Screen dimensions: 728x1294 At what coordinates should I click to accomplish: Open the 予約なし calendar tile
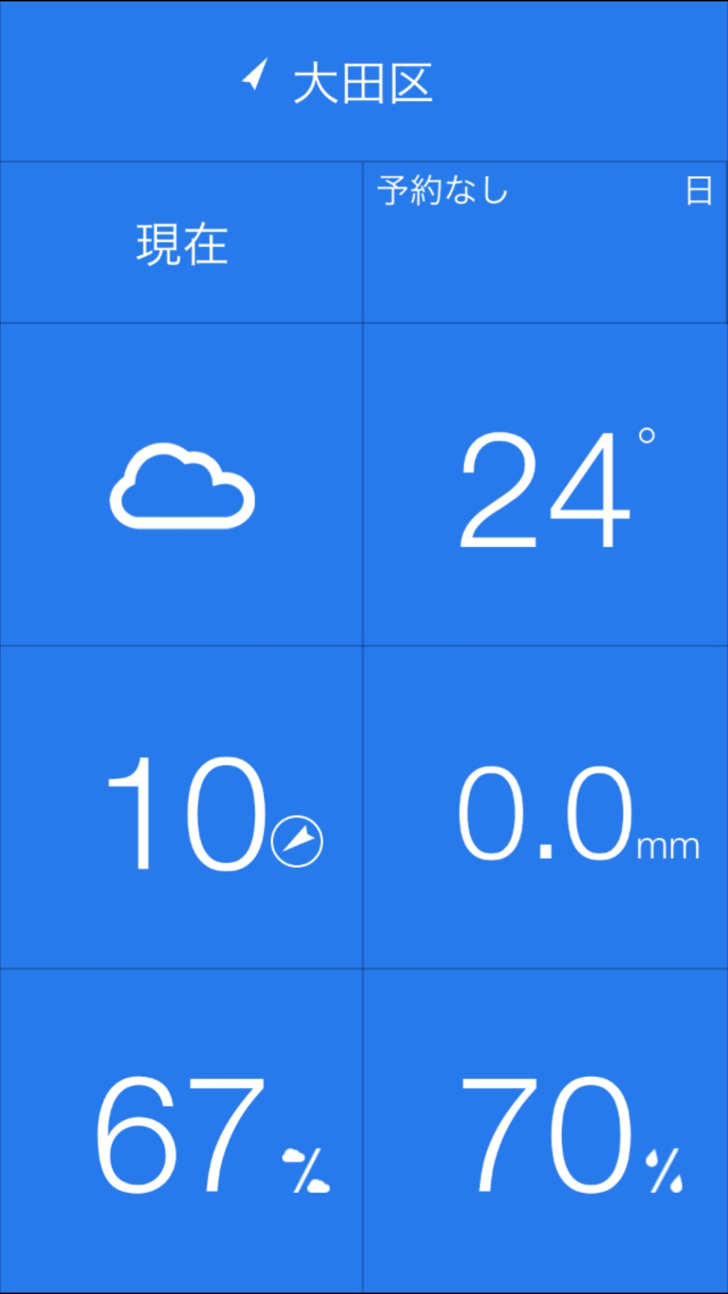(545, 242)
